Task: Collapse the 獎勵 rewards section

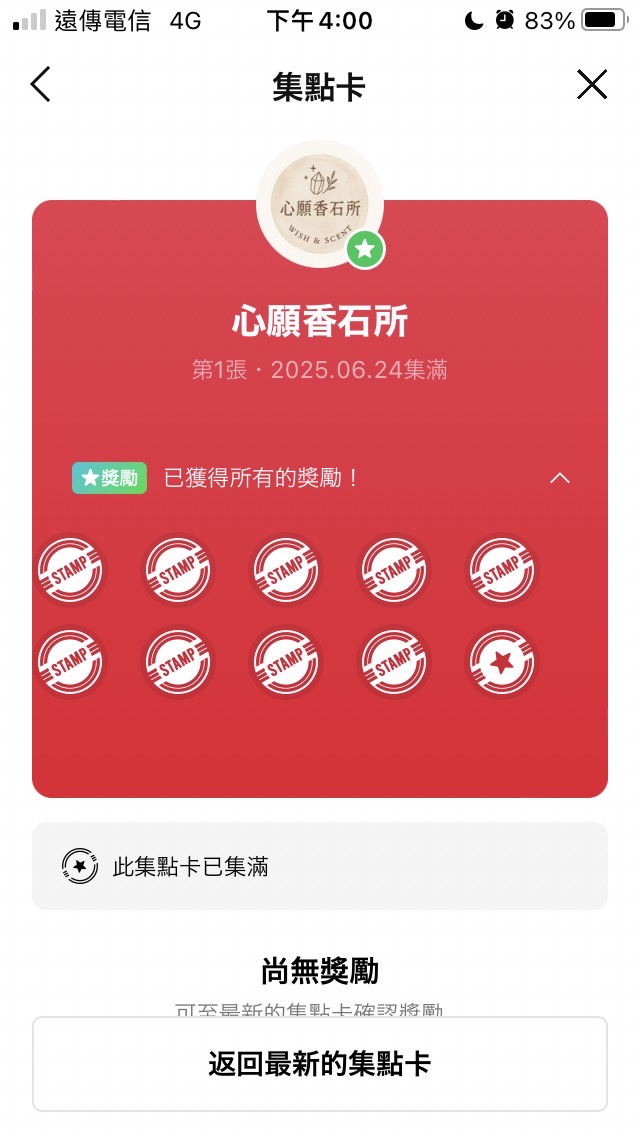Action: click(x=560, y=478)
